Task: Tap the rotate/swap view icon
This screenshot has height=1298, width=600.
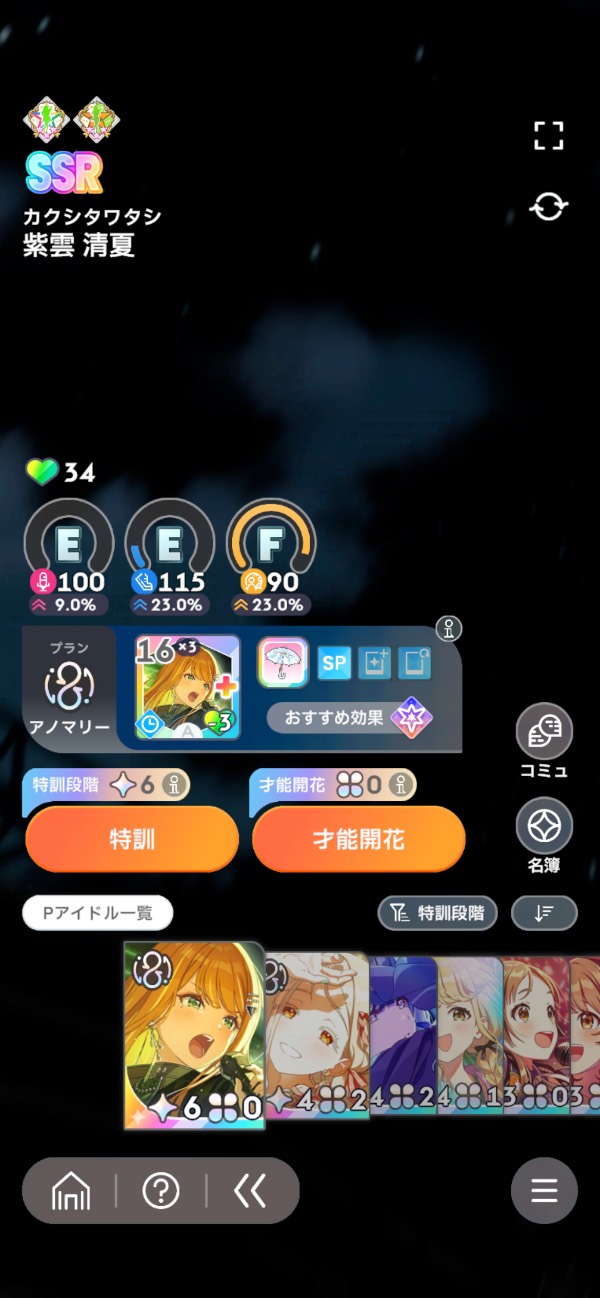Action: coord(548,207)
